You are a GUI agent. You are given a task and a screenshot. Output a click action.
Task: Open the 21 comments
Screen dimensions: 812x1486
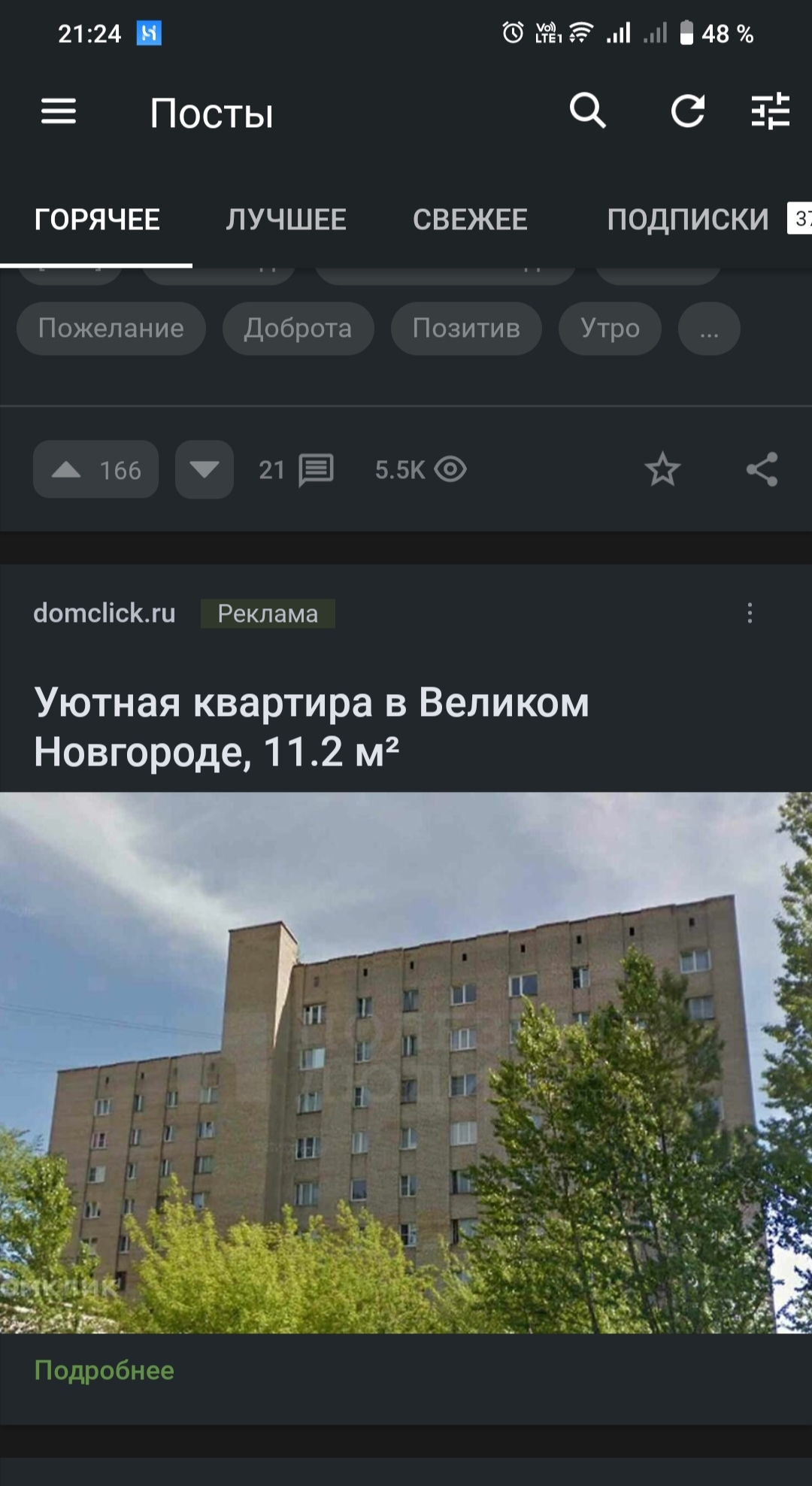(x=296, y=470)
